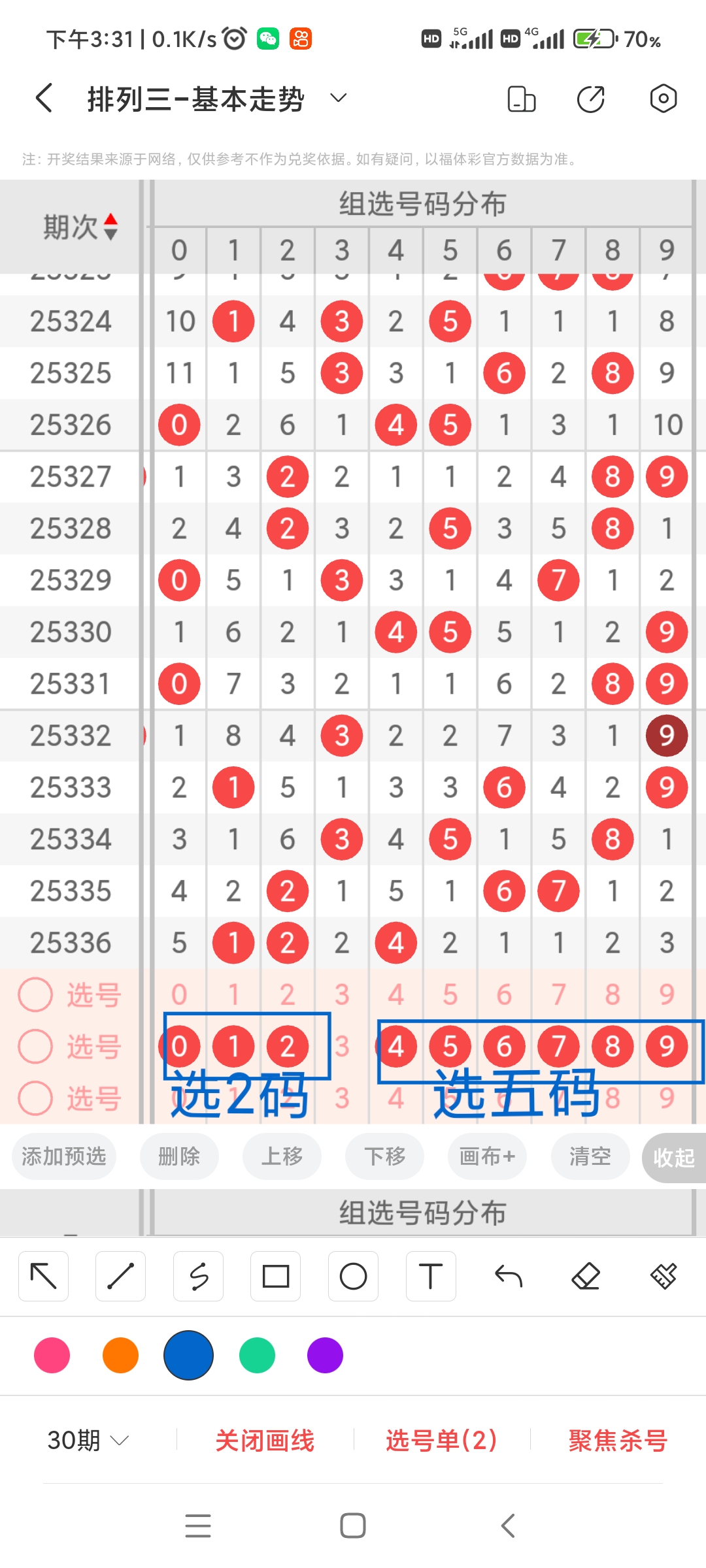Switch to 聚焦杀号 mode

pyautogui.click(x=617, y=1441)
